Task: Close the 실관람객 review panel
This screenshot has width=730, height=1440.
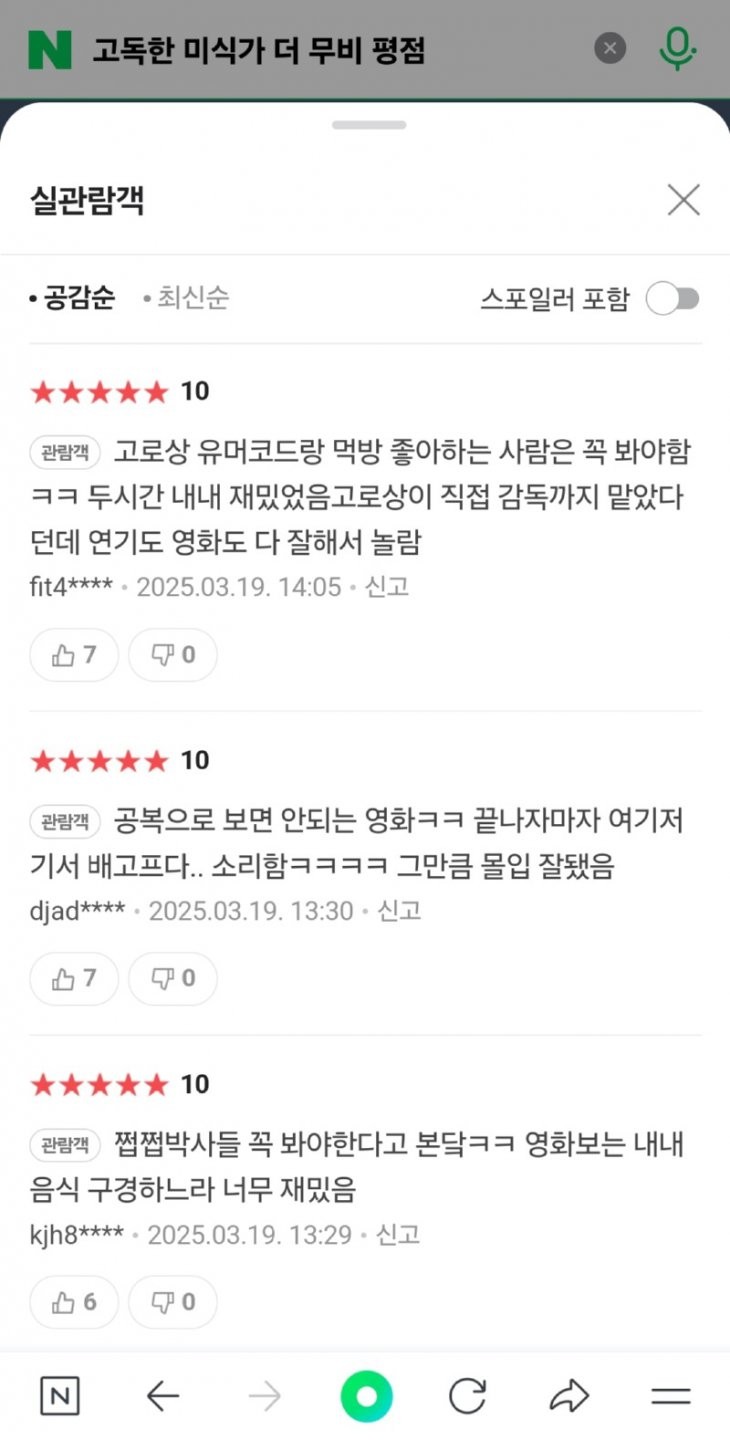Action: coord(684,200)
